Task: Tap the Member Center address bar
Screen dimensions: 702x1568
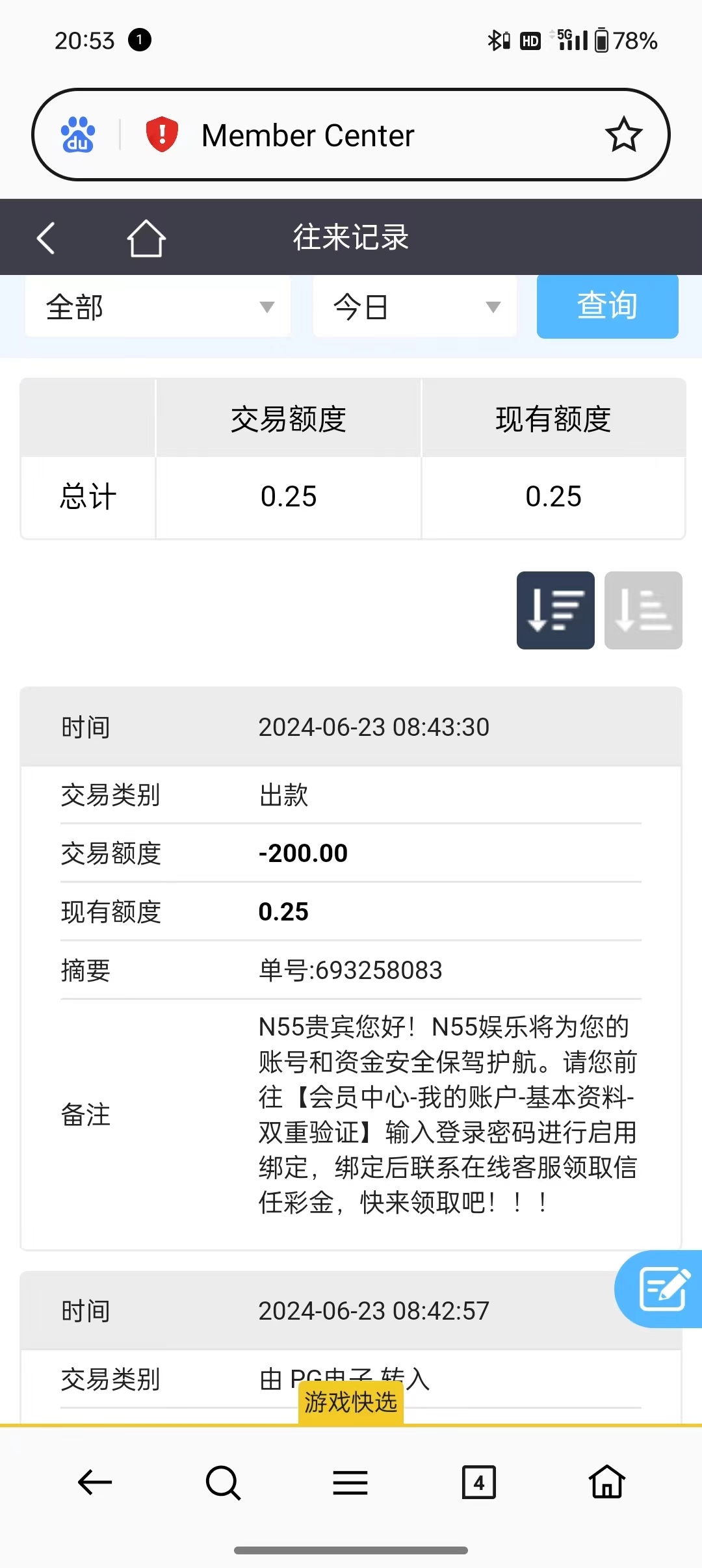Action: (x=351, y=133)
